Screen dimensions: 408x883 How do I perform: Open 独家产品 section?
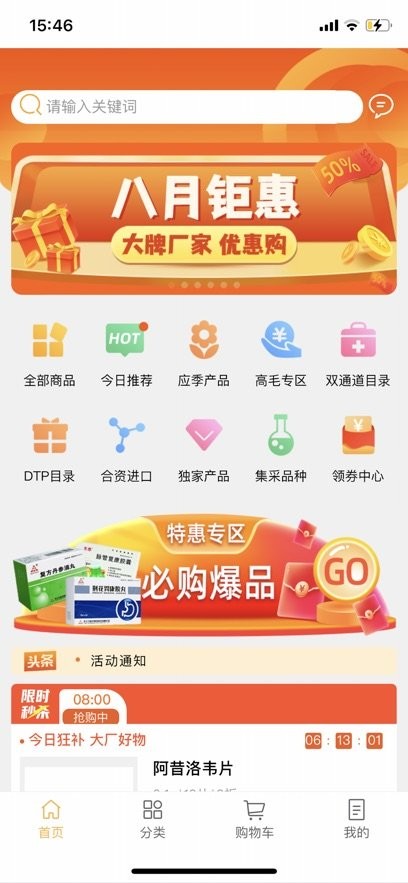[204, 449]
